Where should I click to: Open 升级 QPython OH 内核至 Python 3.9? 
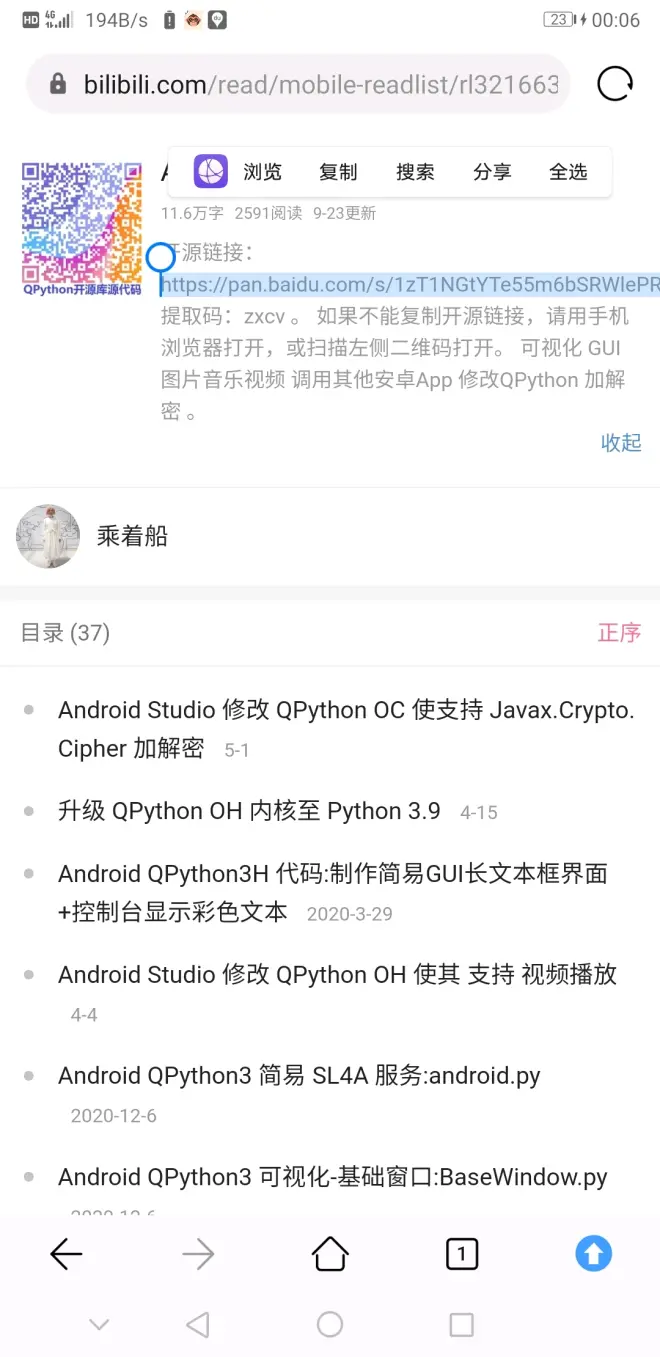[249, 811]
